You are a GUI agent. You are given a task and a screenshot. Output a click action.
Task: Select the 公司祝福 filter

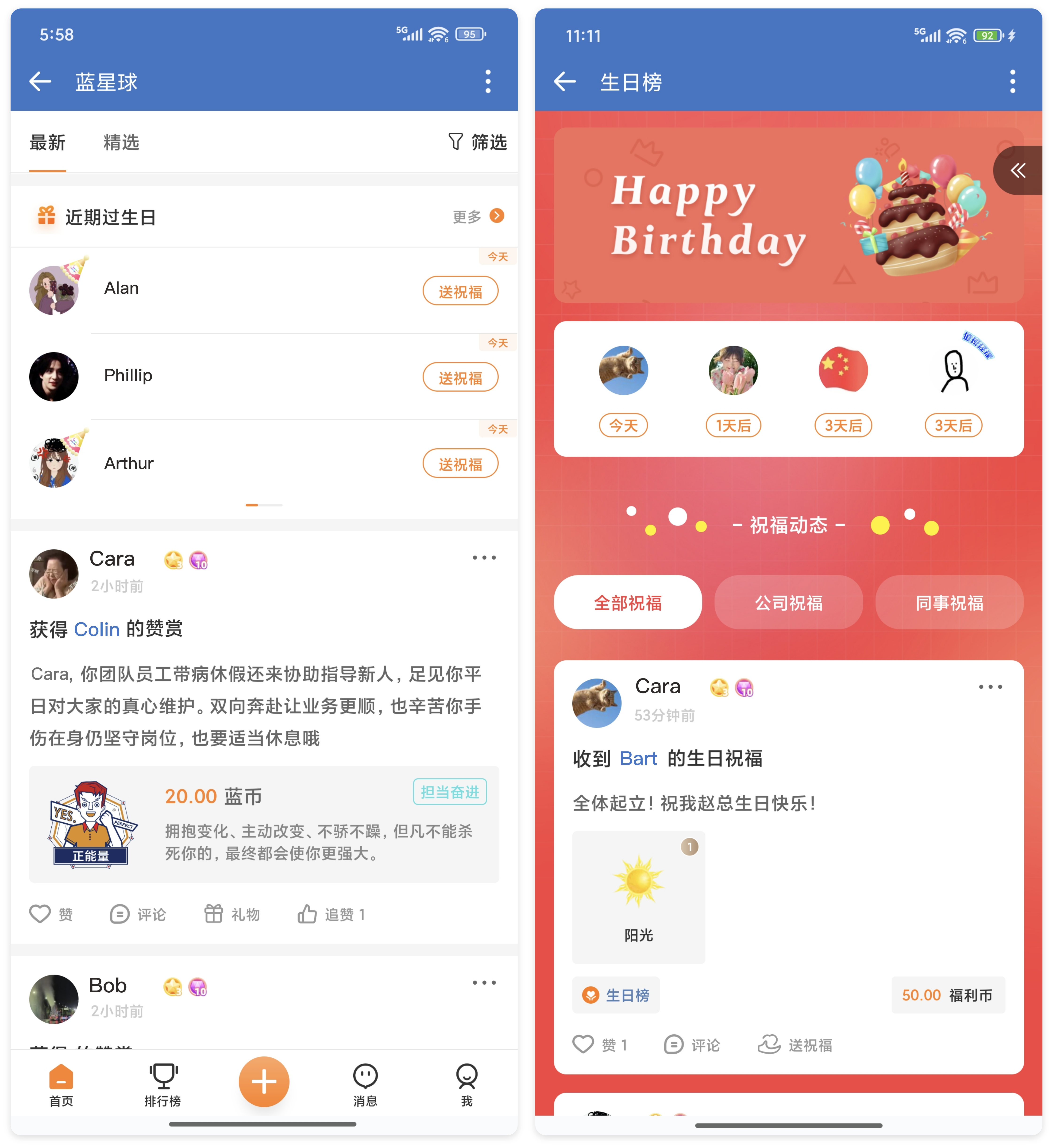[x=789, y=603]
